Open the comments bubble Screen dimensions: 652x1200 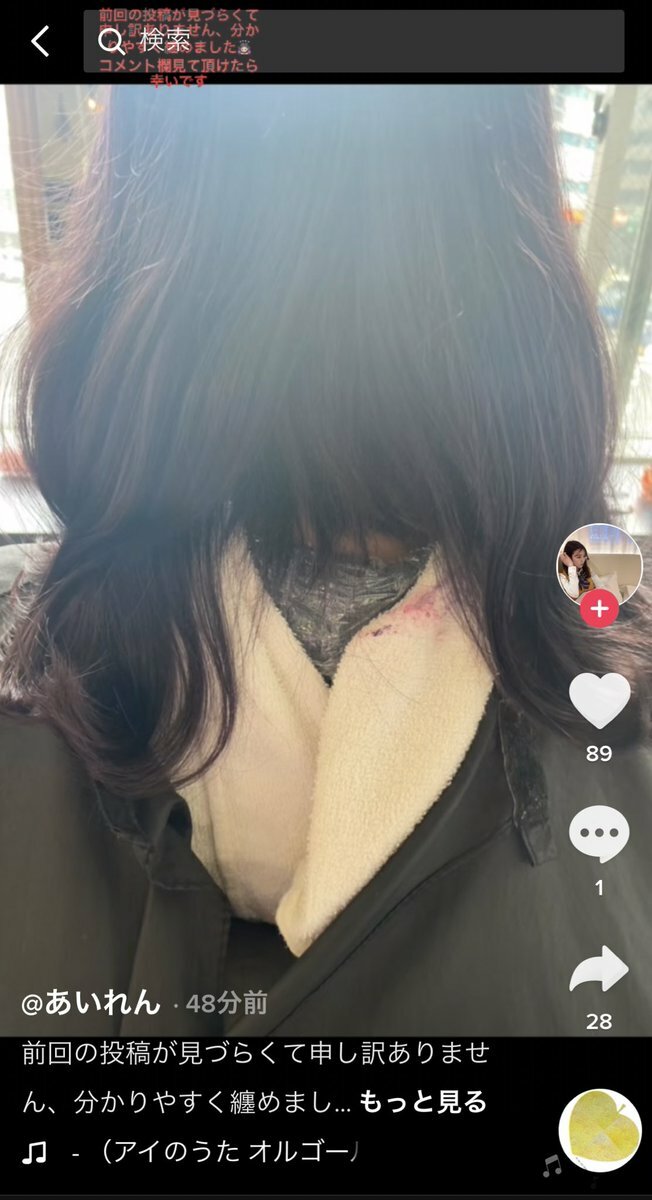598,833
